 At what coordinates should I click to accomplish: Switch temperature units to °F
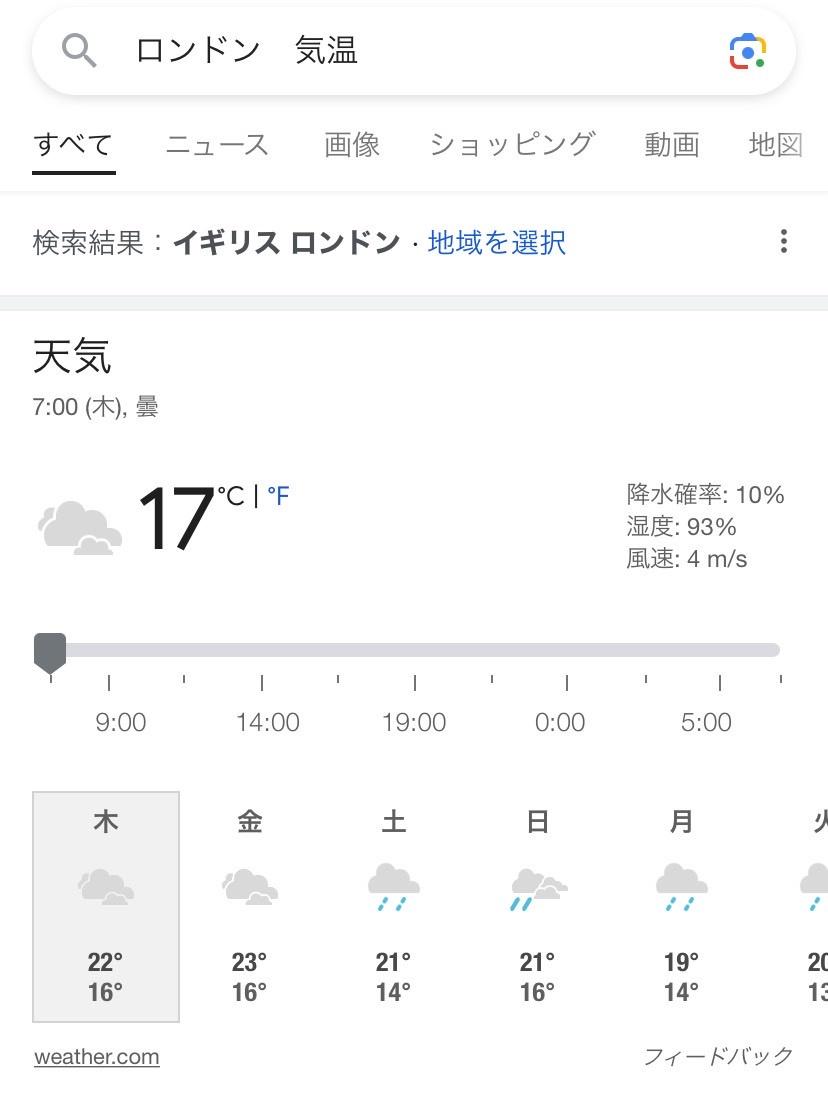click(x=278, y=496)
